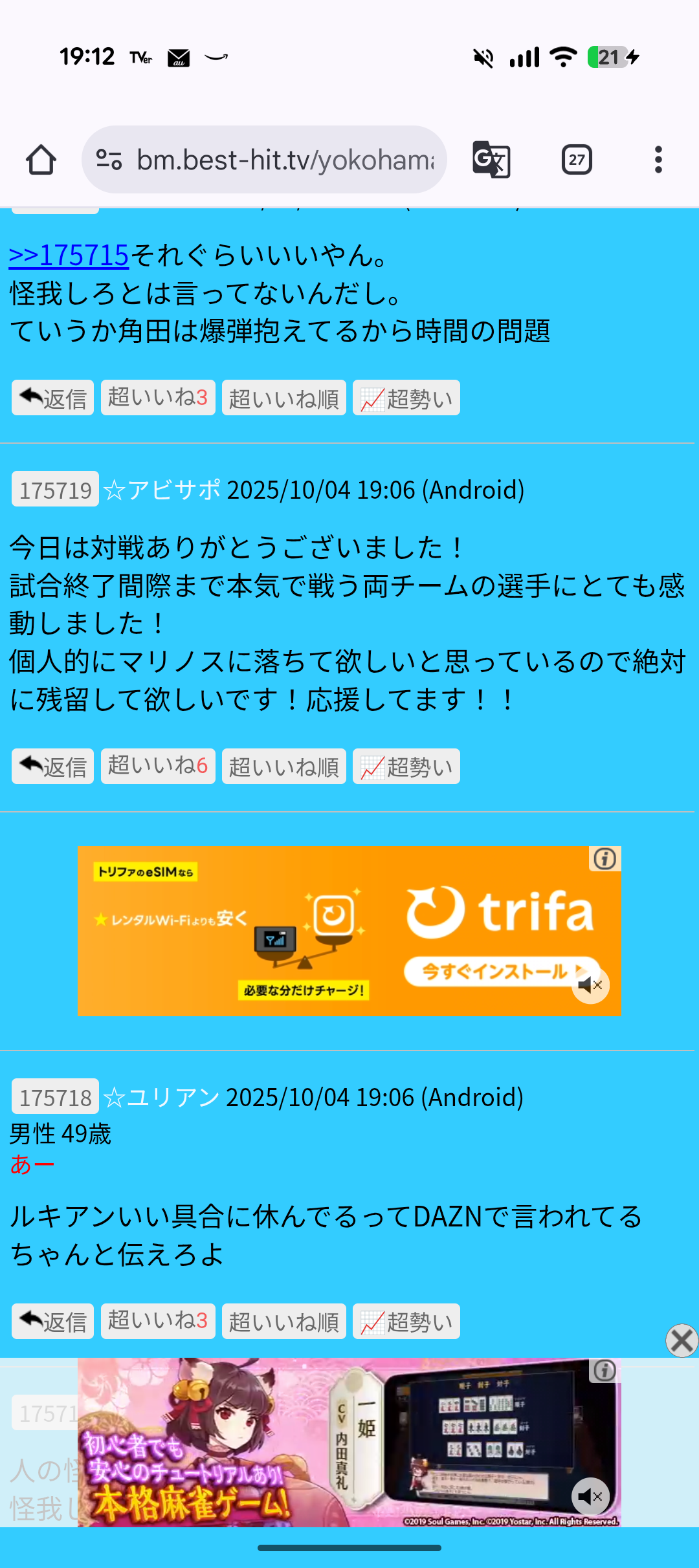Open the post number 175719 badge

55,490
